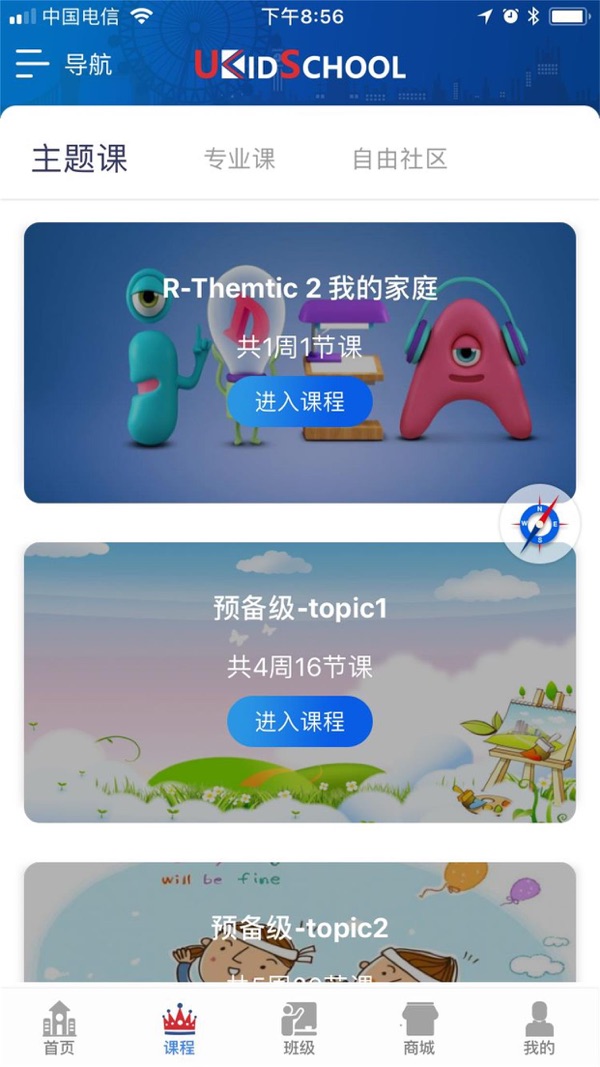
Task: Enter the 预备级-topic1 course
Action: coord(299,721)
